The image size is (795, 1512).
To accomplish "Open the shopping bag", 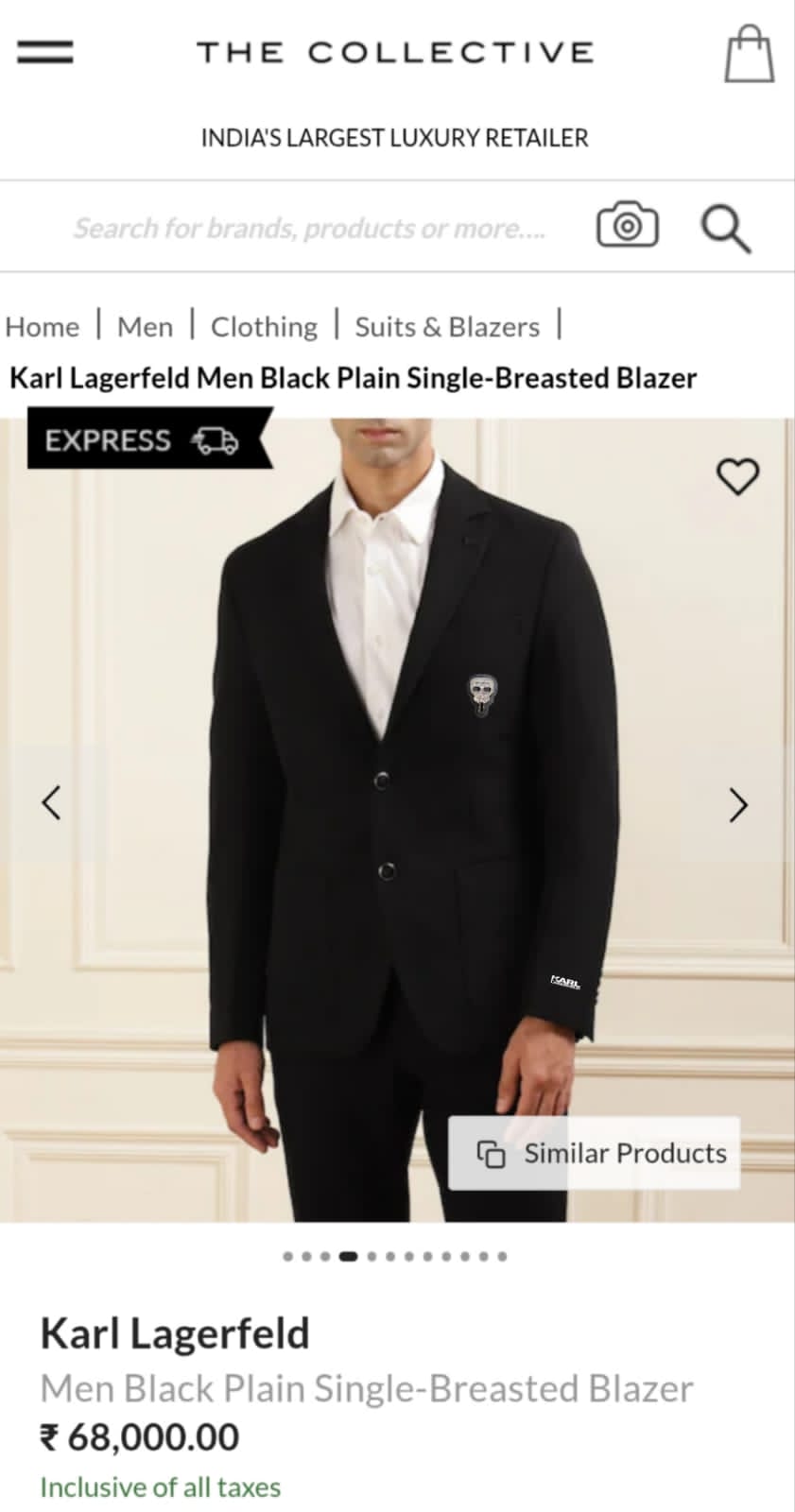I will tap(749, 54).
